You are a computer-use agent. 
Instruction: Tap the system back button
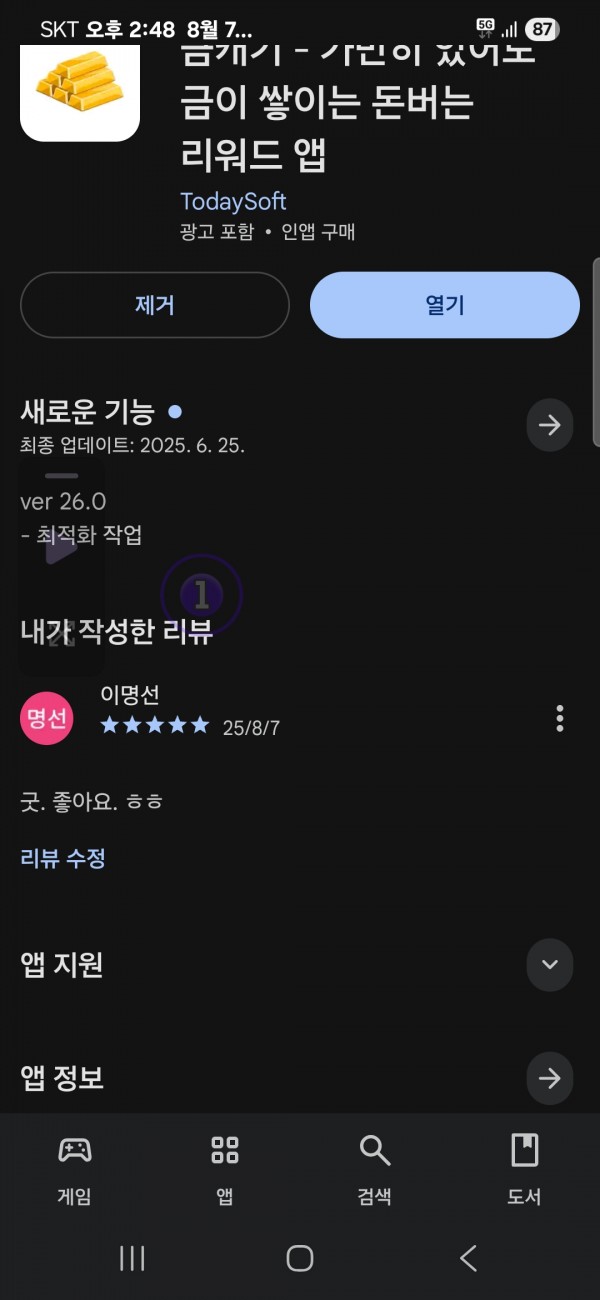pyautogui.click(x=468, y=1258)
